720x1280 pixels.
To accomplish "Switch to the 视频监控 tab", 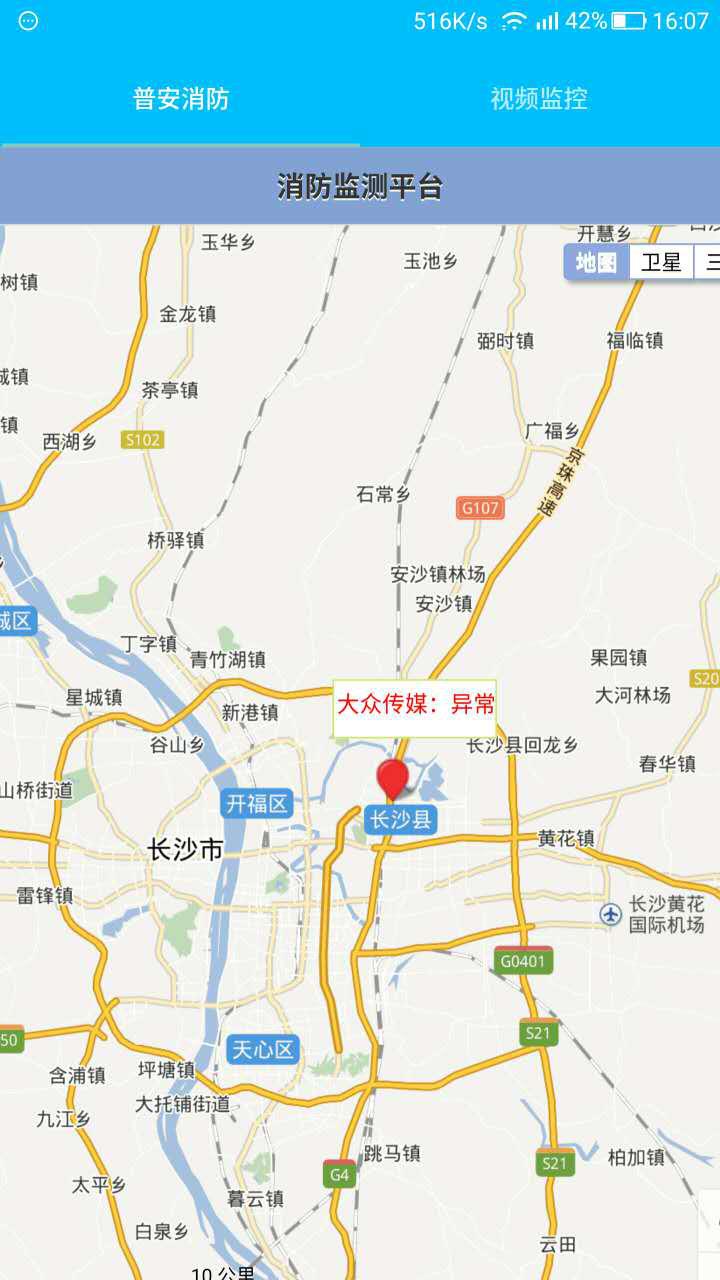I will [x=538, y=99].
